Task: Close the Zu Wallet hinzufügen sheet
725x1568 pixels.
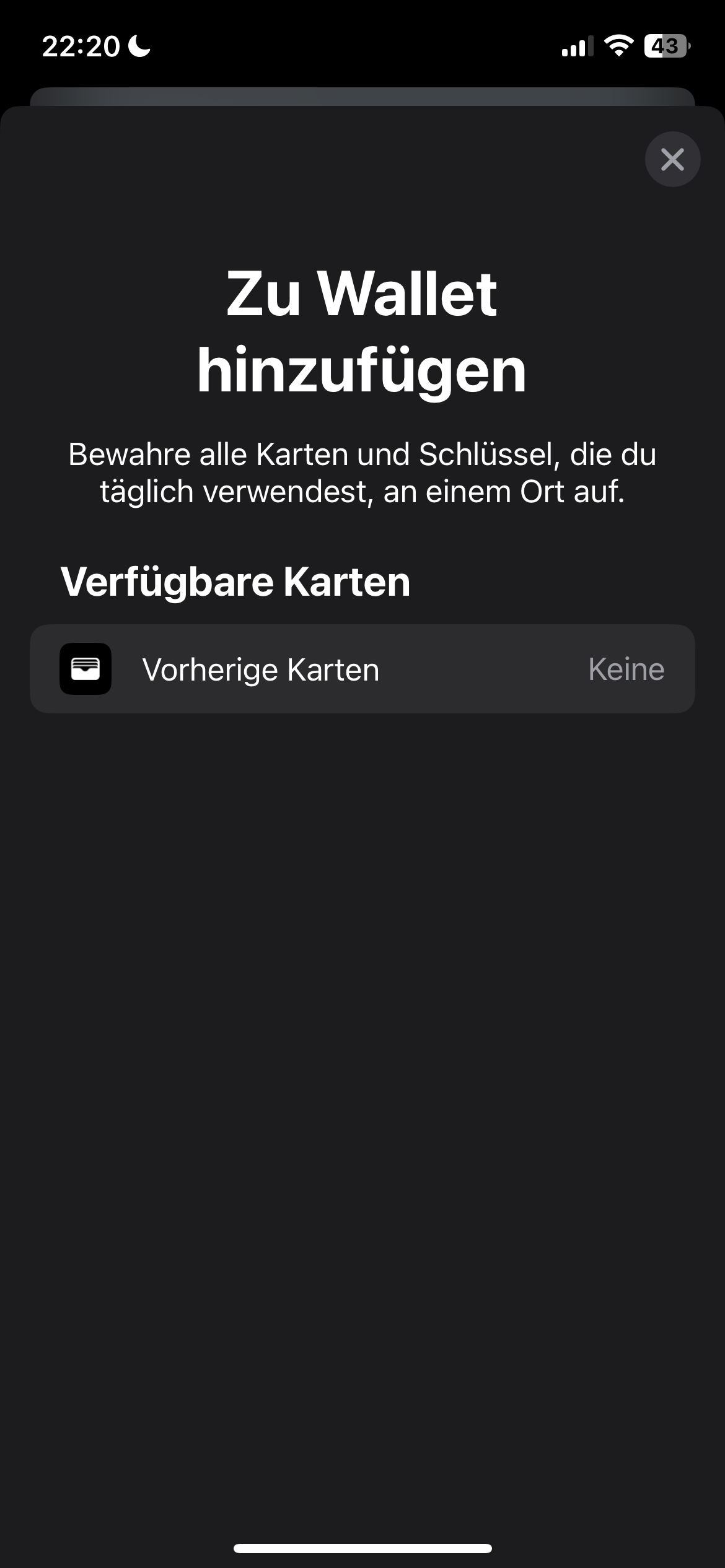Action: click(672, 159)
